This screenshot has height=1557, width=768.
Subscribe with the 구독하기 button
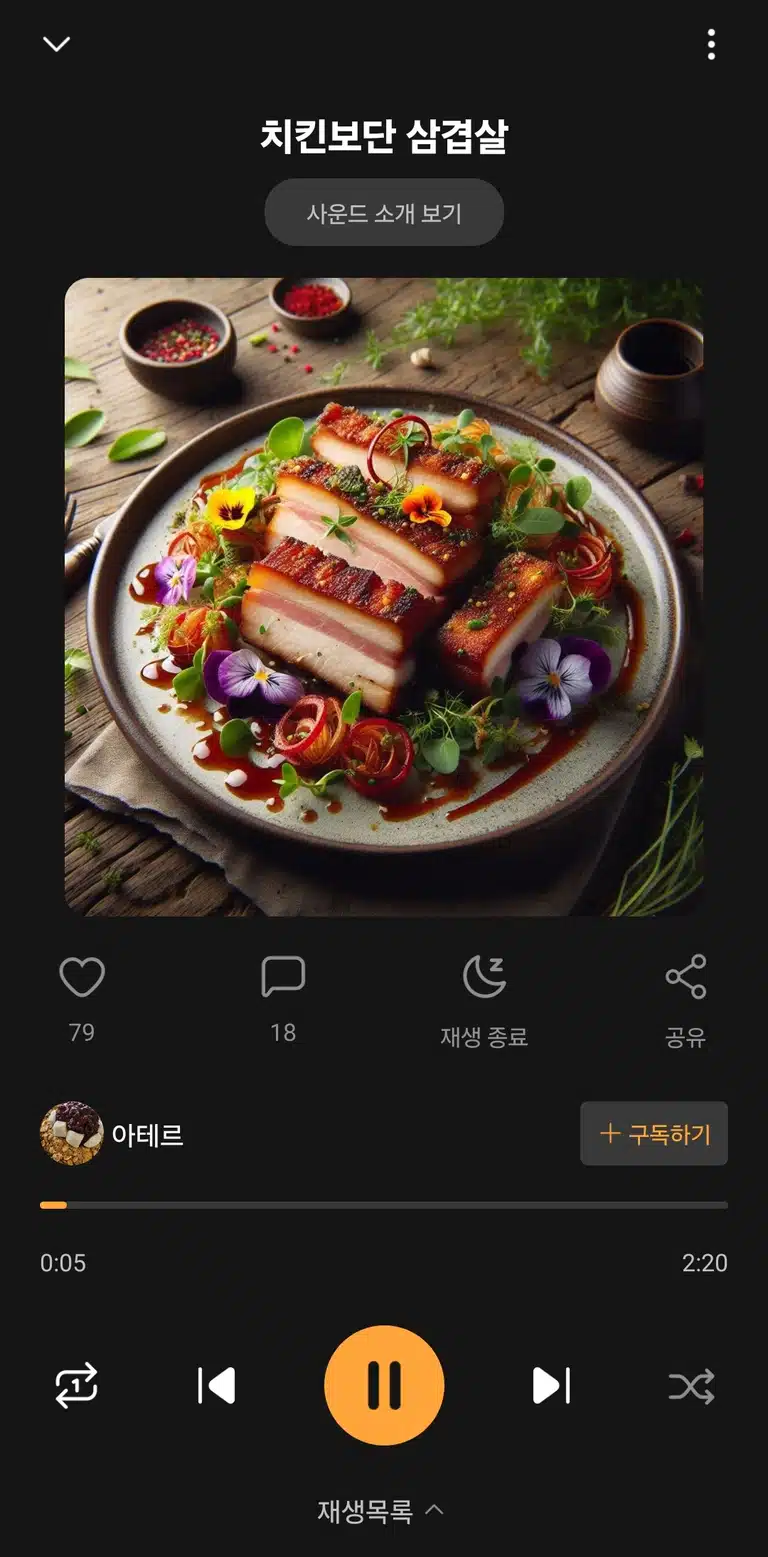654,1134
